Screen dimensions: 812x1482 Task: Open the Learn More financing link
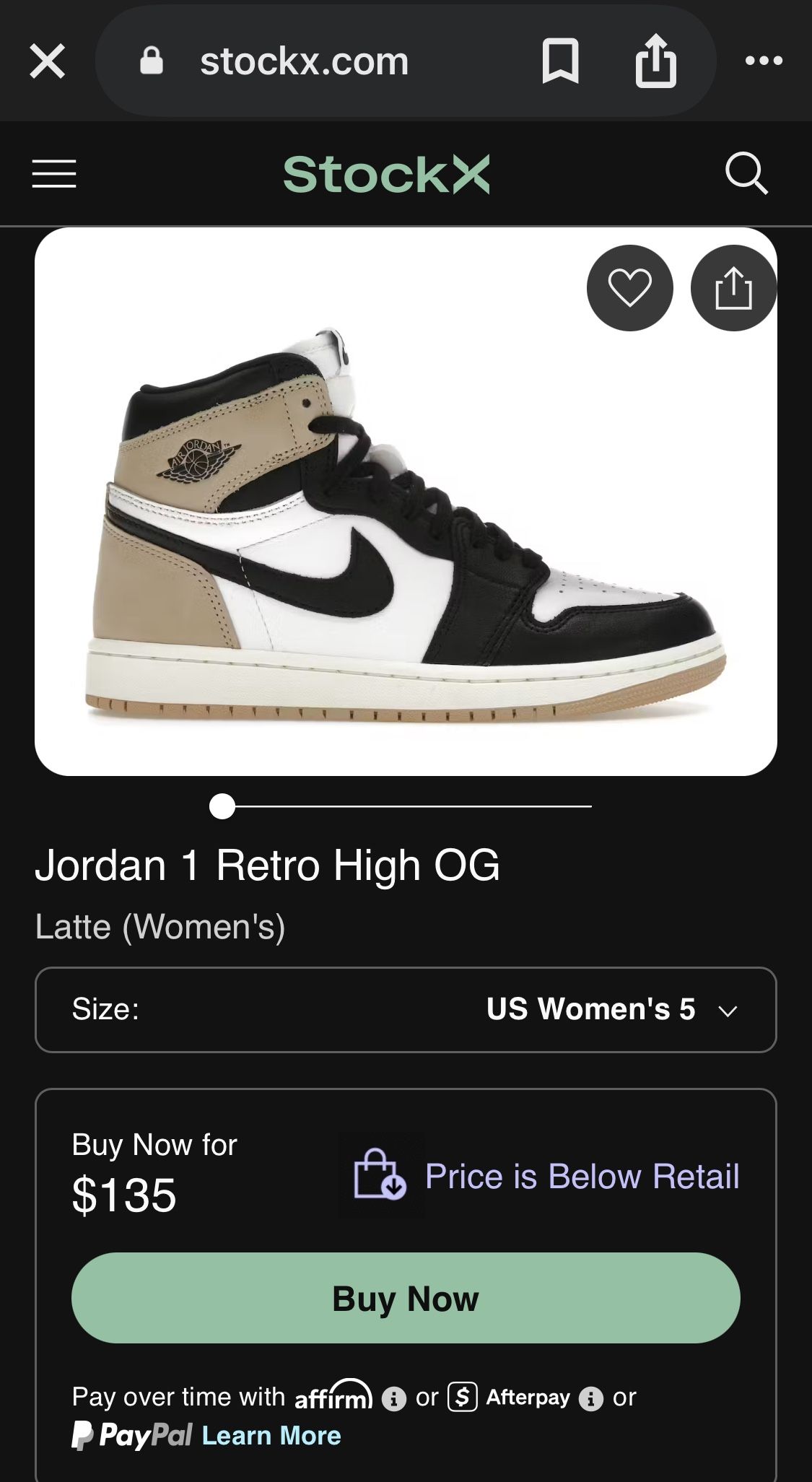point(271,1436)
